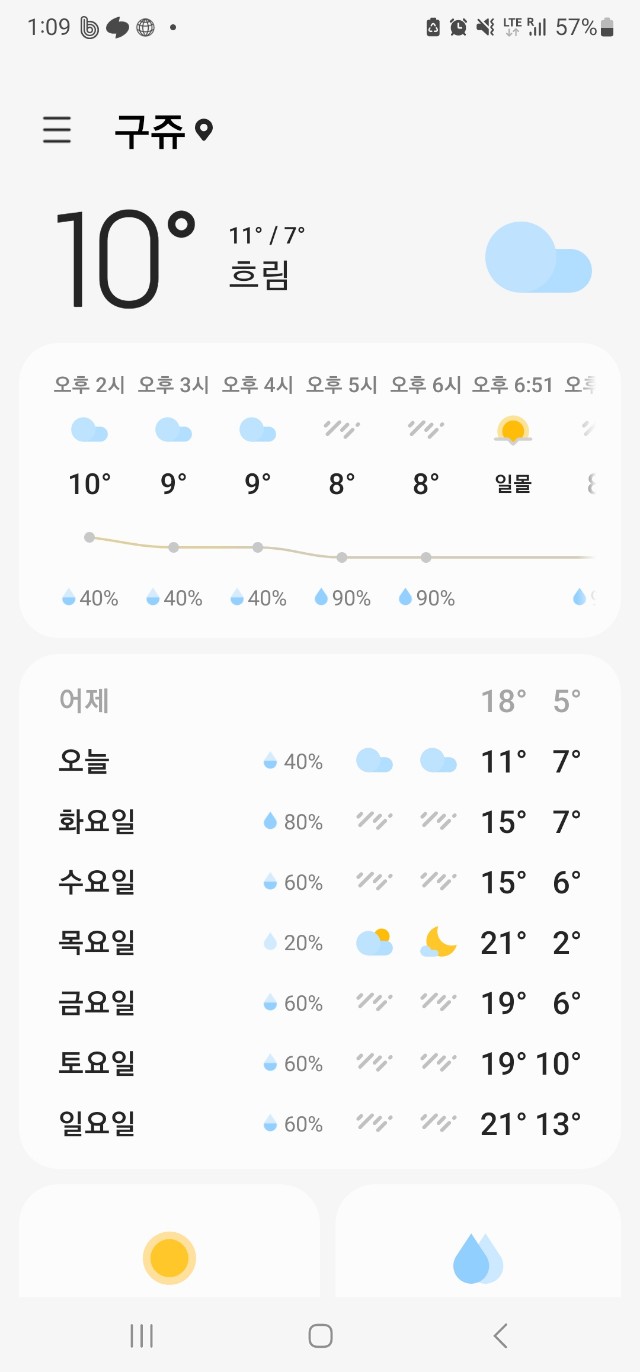This screenshot has width=640, height=1372.
Task: Open the 토요일 forecast row
Action: click(320, 1063)
